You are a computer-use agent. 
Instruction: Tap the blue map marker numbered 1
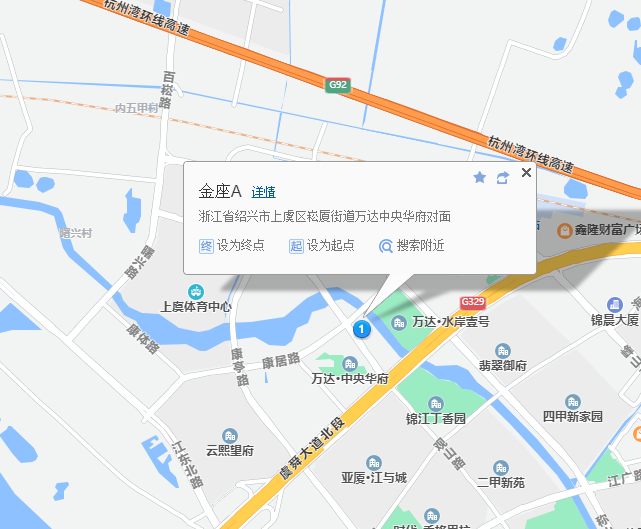pos(361,328)
